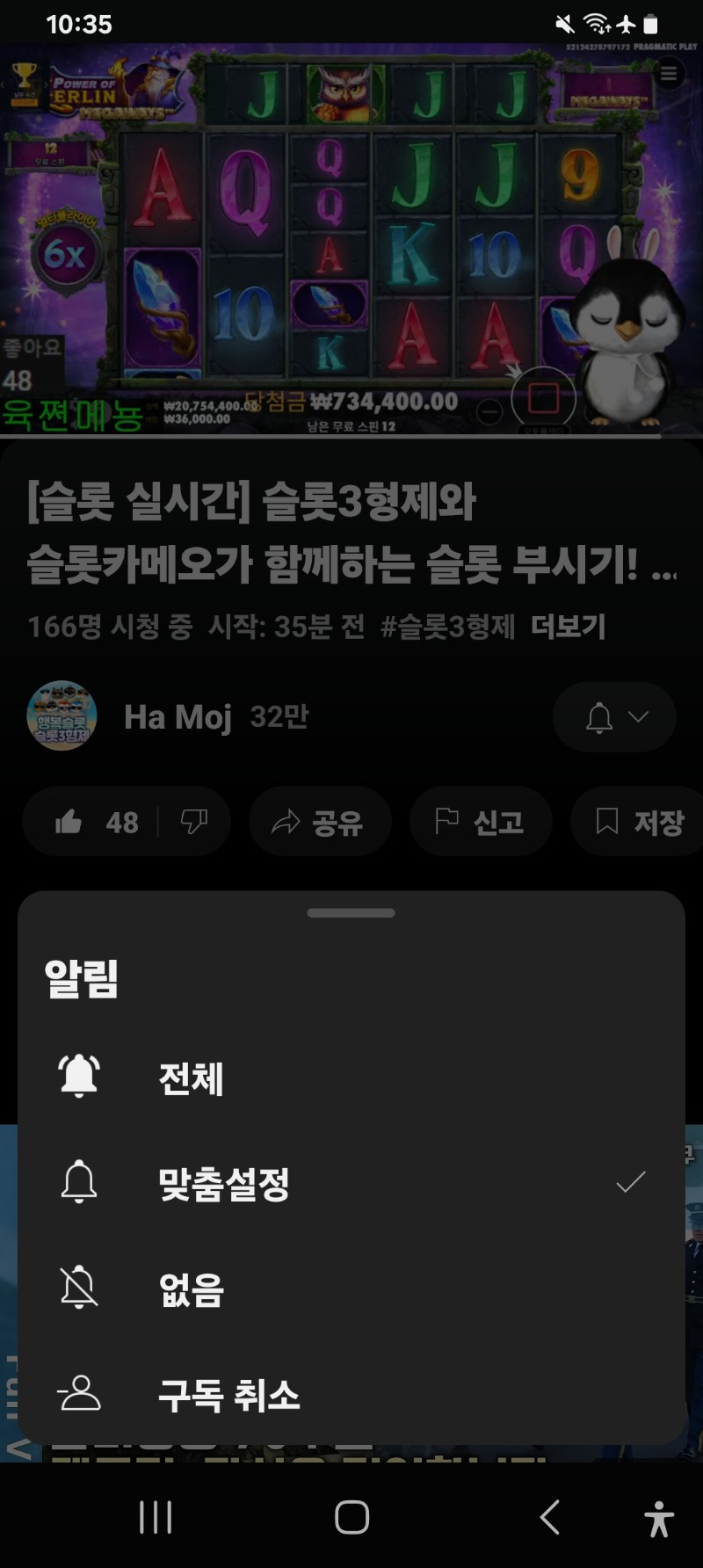
Task: Report the video with 신고
Action: (480, 822)
